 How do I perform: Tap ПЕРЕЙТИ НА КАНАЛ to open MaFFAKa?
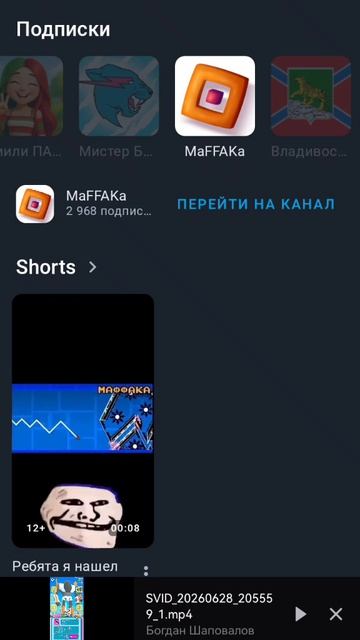[x=256, y=204]
